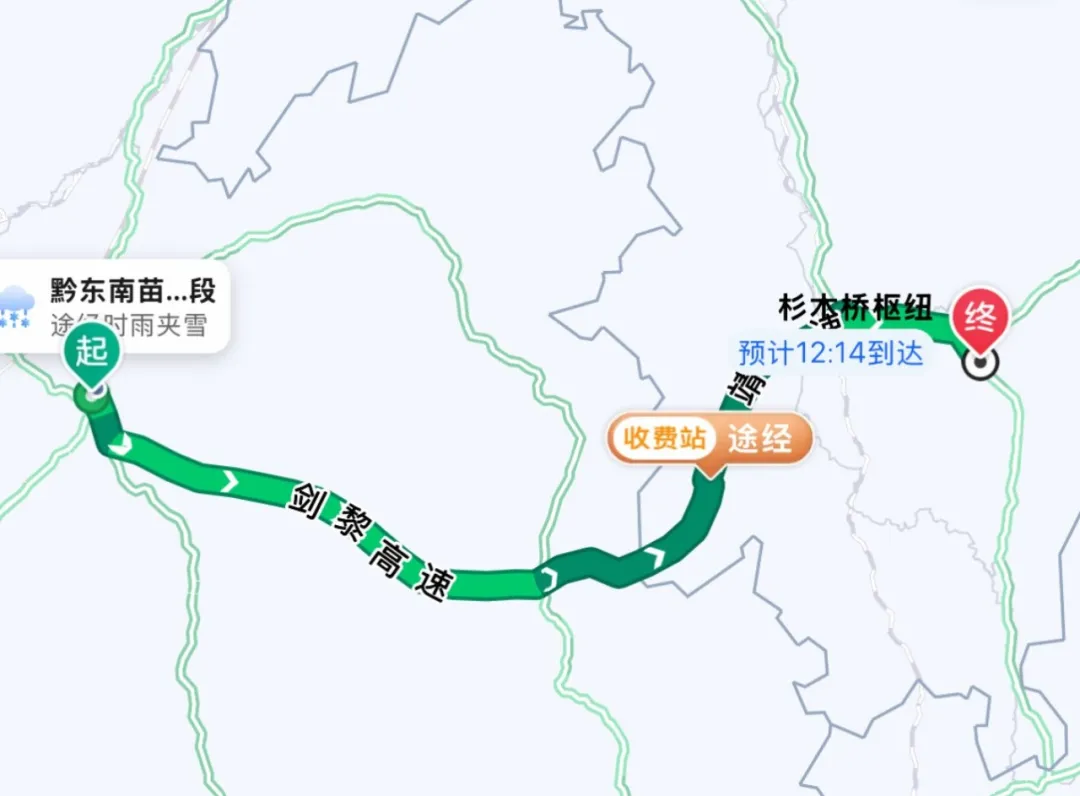Select the red 终 destination marker
The height and width of the screenshot is (796, 1080).
[981, 320]
